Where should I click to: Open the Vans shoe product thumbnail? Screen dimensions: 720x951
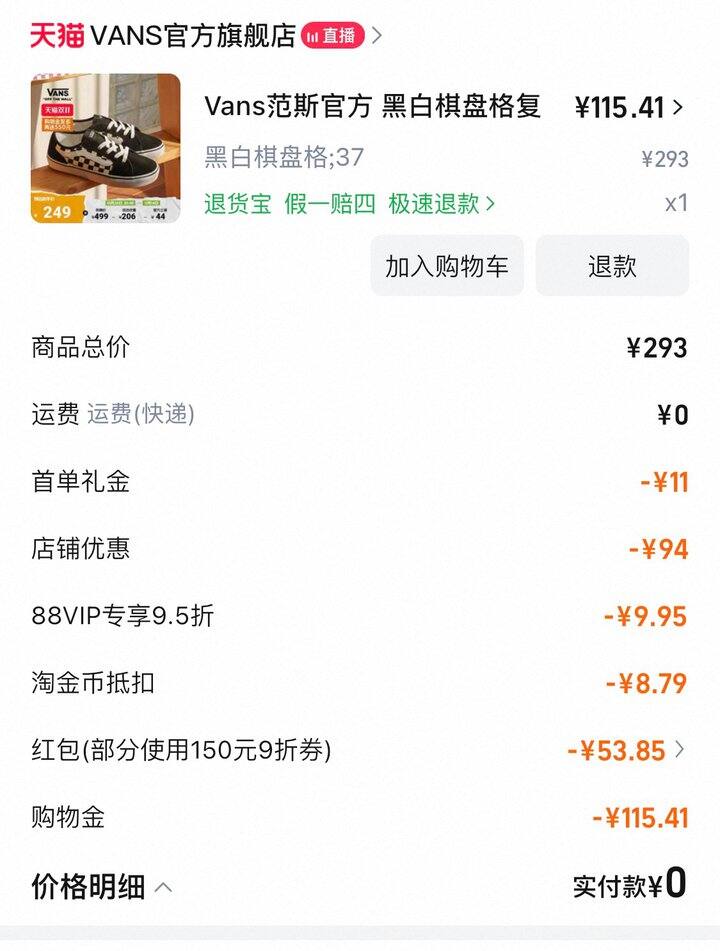point(105,148)
